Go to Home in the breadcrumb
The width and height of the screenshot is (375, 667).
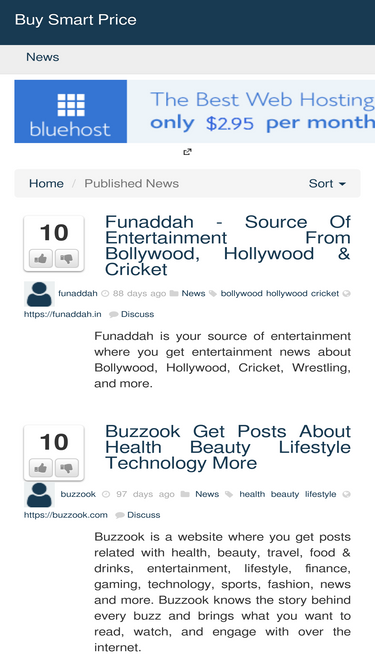(x=46, y=183)
